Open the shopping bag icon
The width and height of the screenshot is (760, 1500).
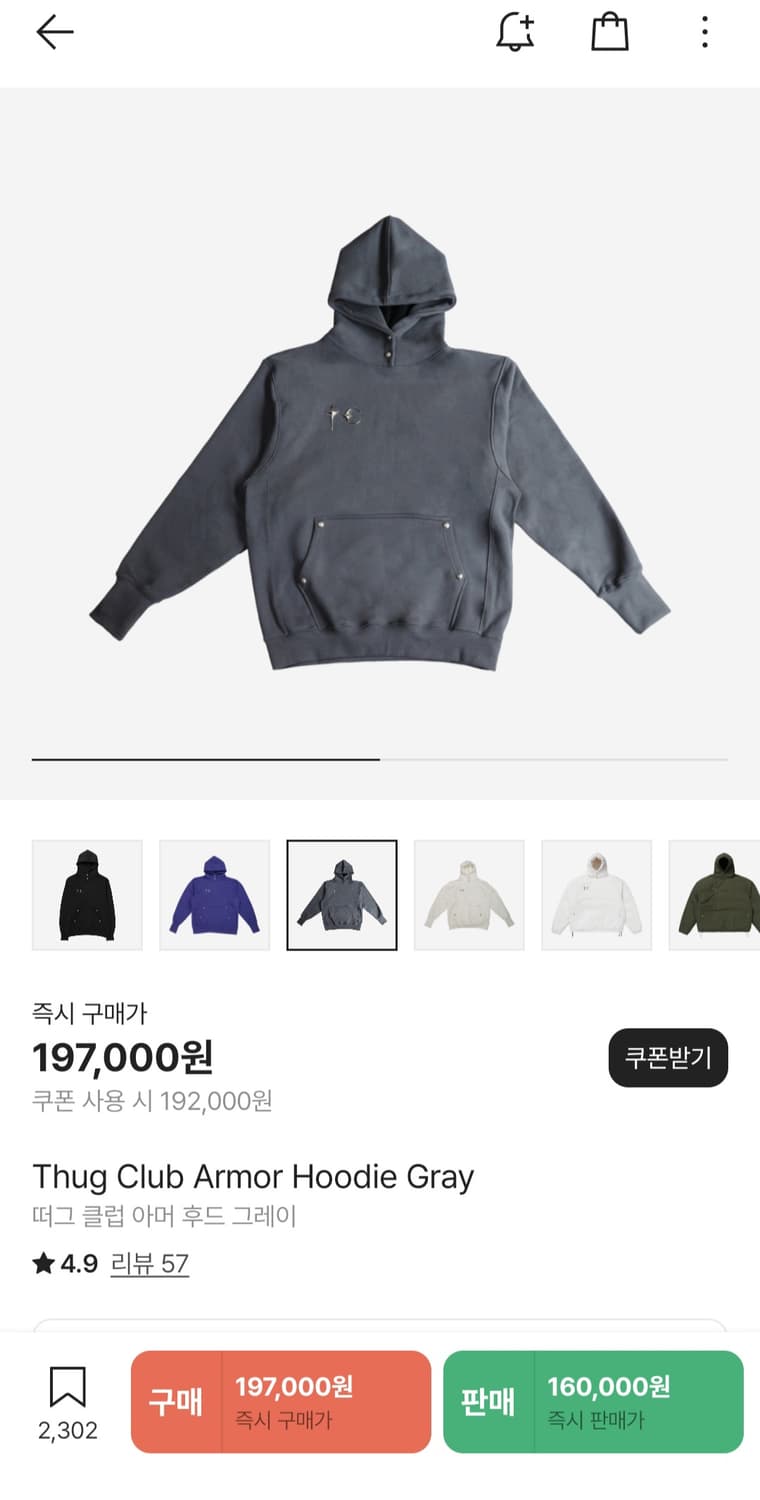coord(611,31)
